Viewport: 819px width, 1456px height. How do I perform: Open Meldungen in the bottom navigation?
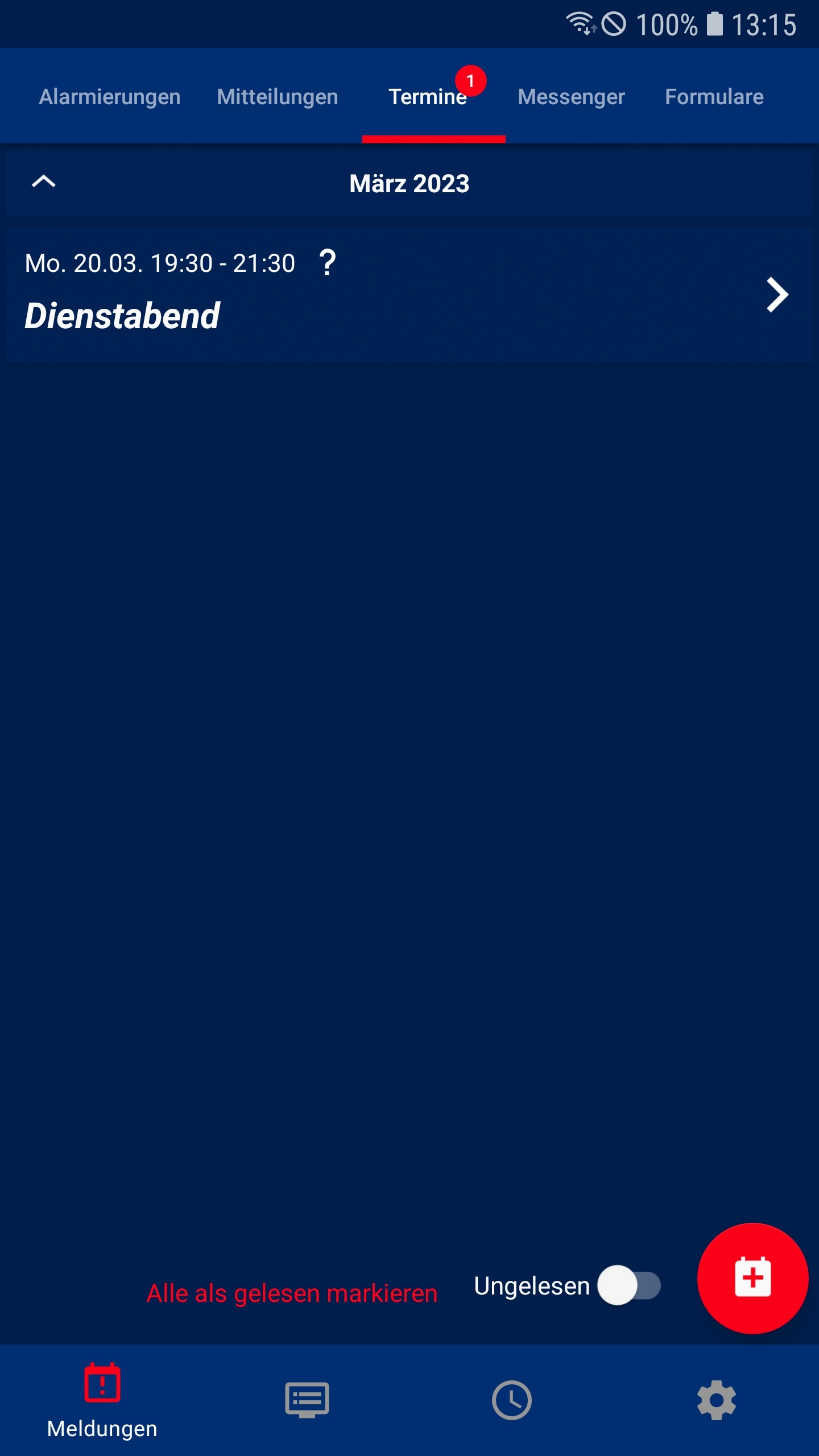point(102,1400)
